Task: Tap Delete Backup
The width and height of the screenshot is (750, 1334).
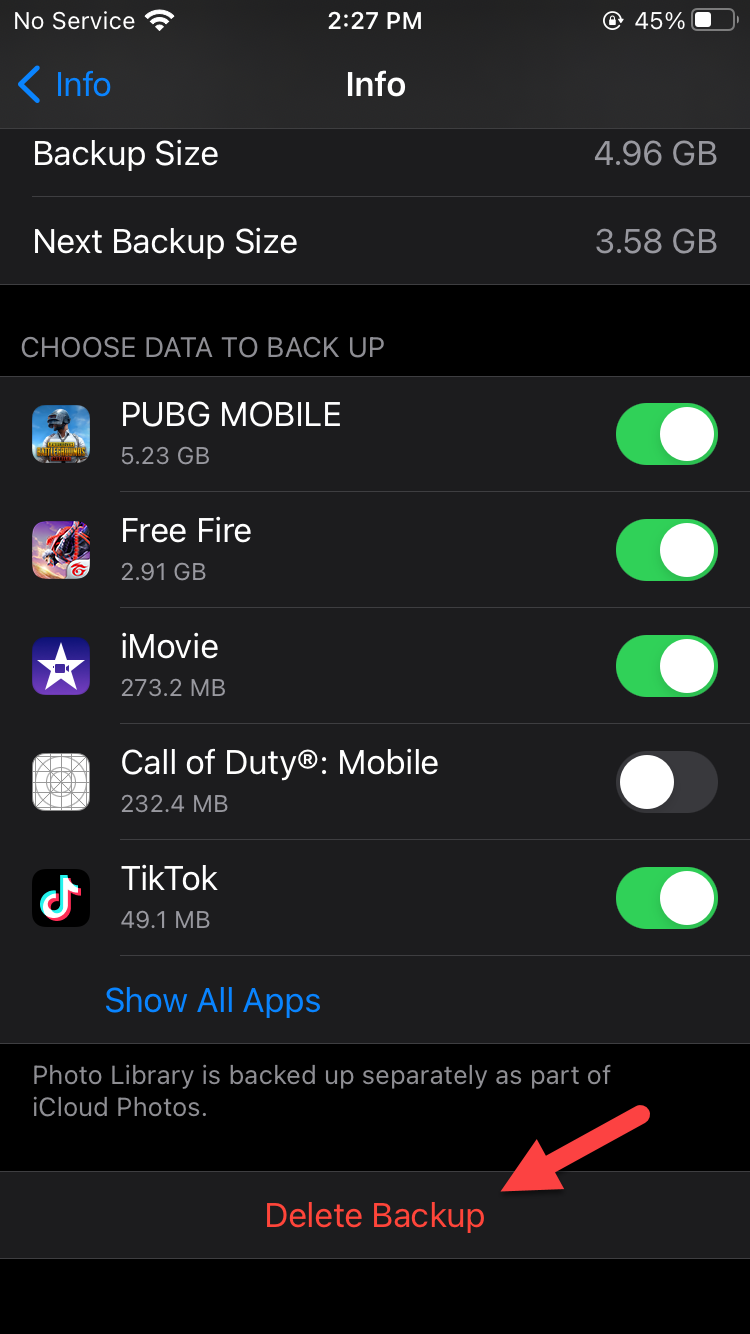Action: point(375,1215)
